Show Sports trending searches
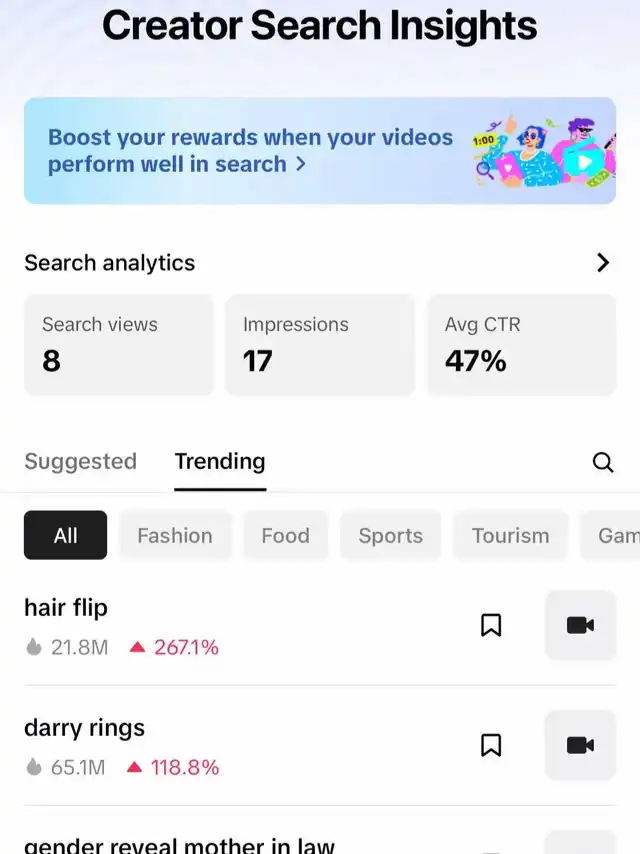Screen dimensions: 640x854 click(390, 535)
